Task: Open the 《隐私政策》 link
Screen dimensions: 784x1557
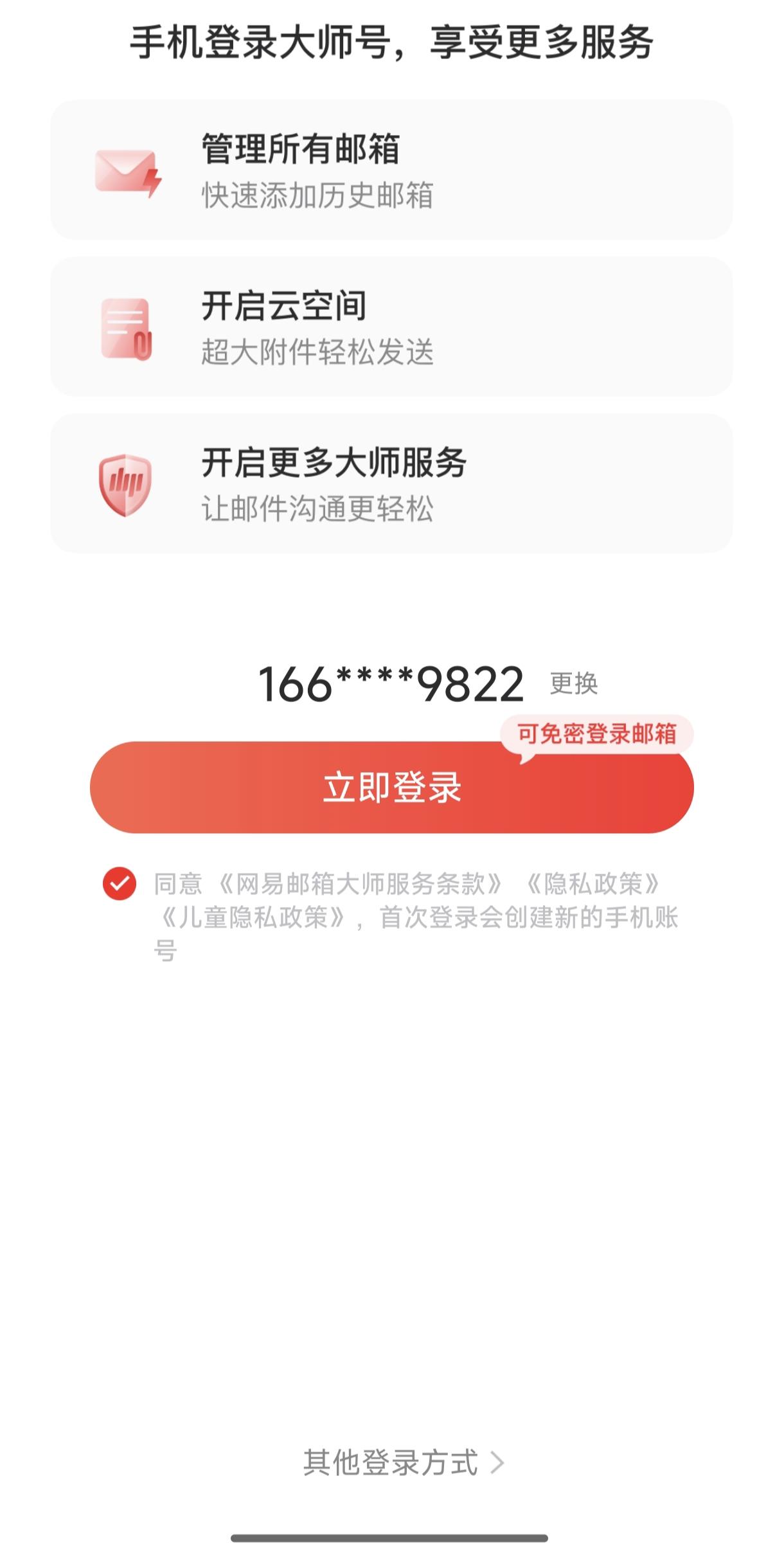Action: click(x=592, y=884)
